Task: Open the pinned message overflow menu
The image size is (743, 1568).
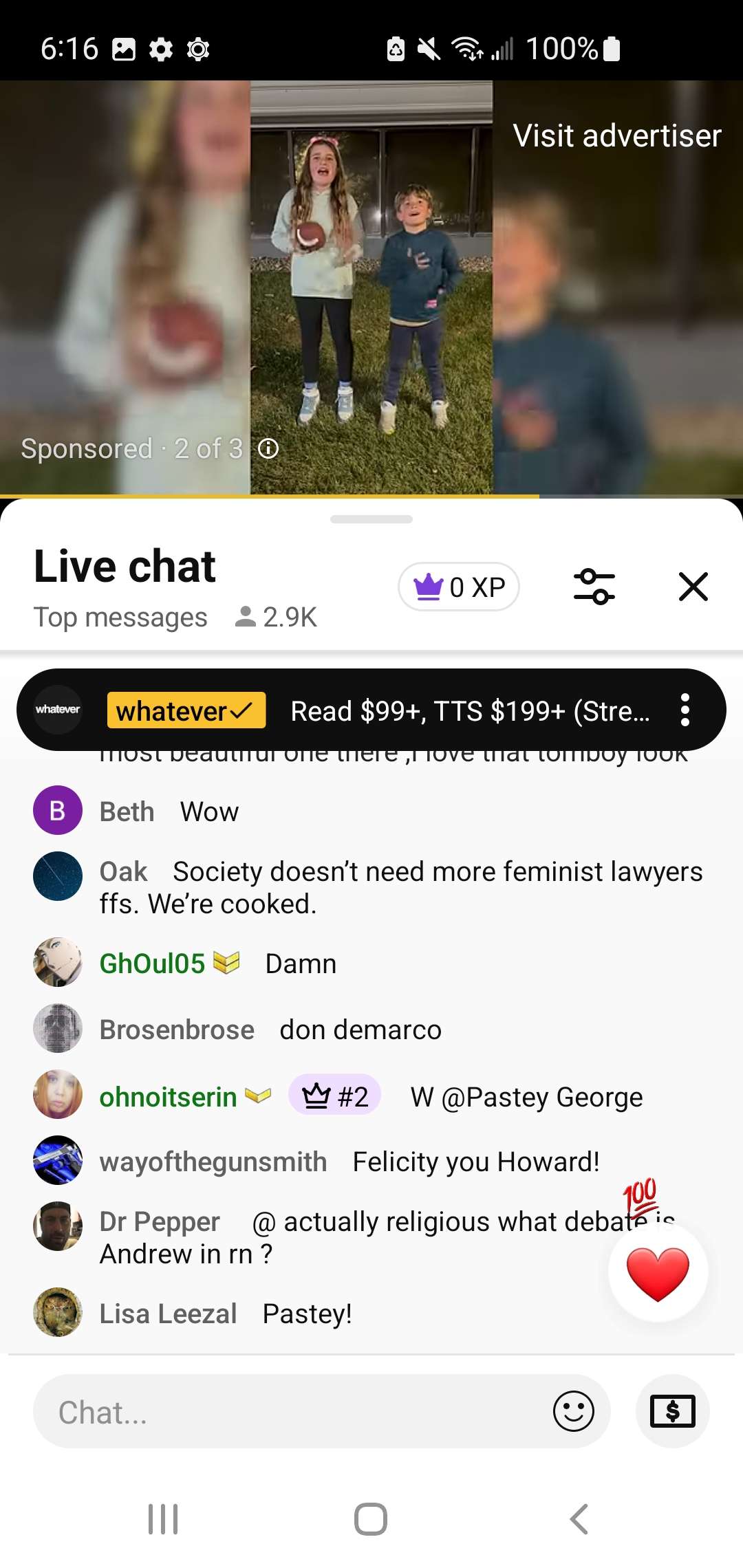Action: click(685, 710)
